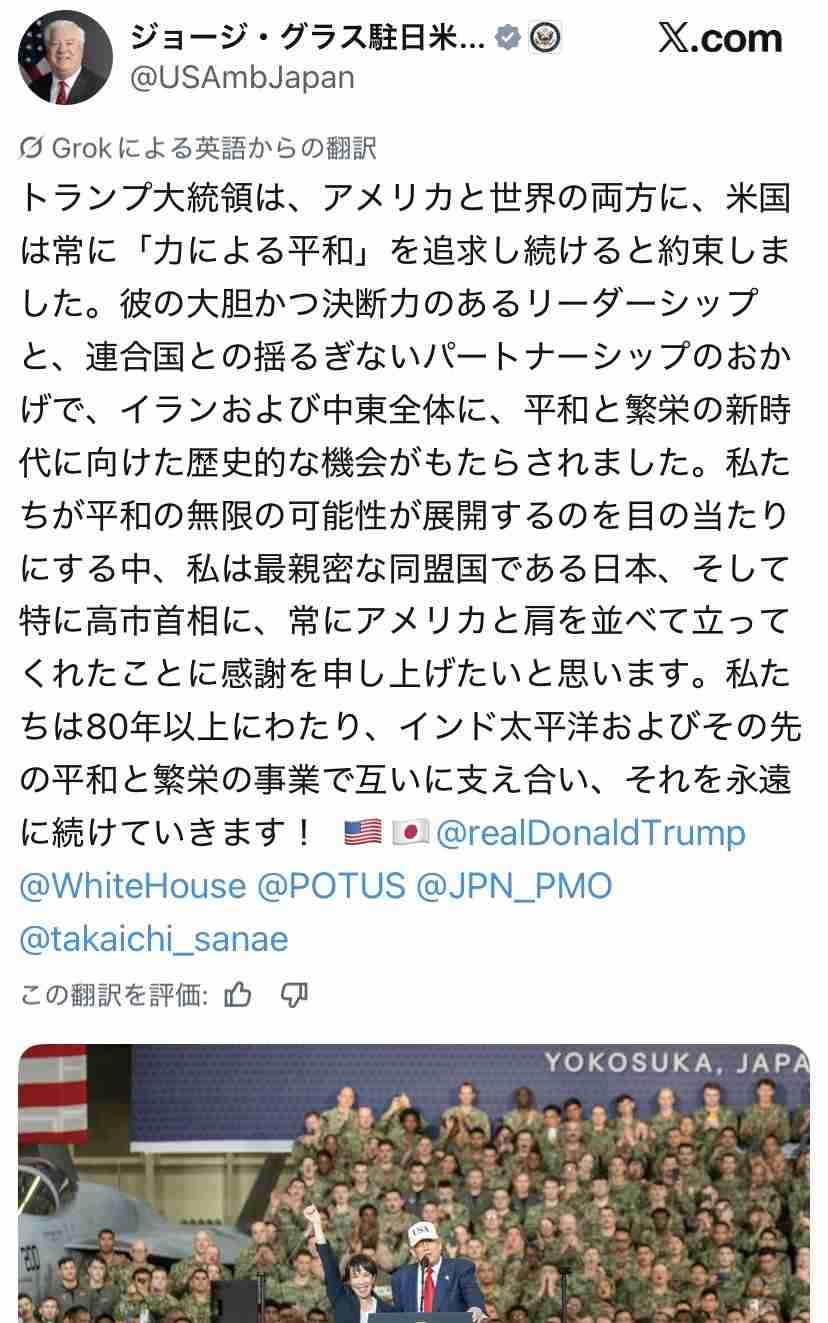Rate the translation with thumbs up
Screen dimensions: 828x1323
[238, 994]
